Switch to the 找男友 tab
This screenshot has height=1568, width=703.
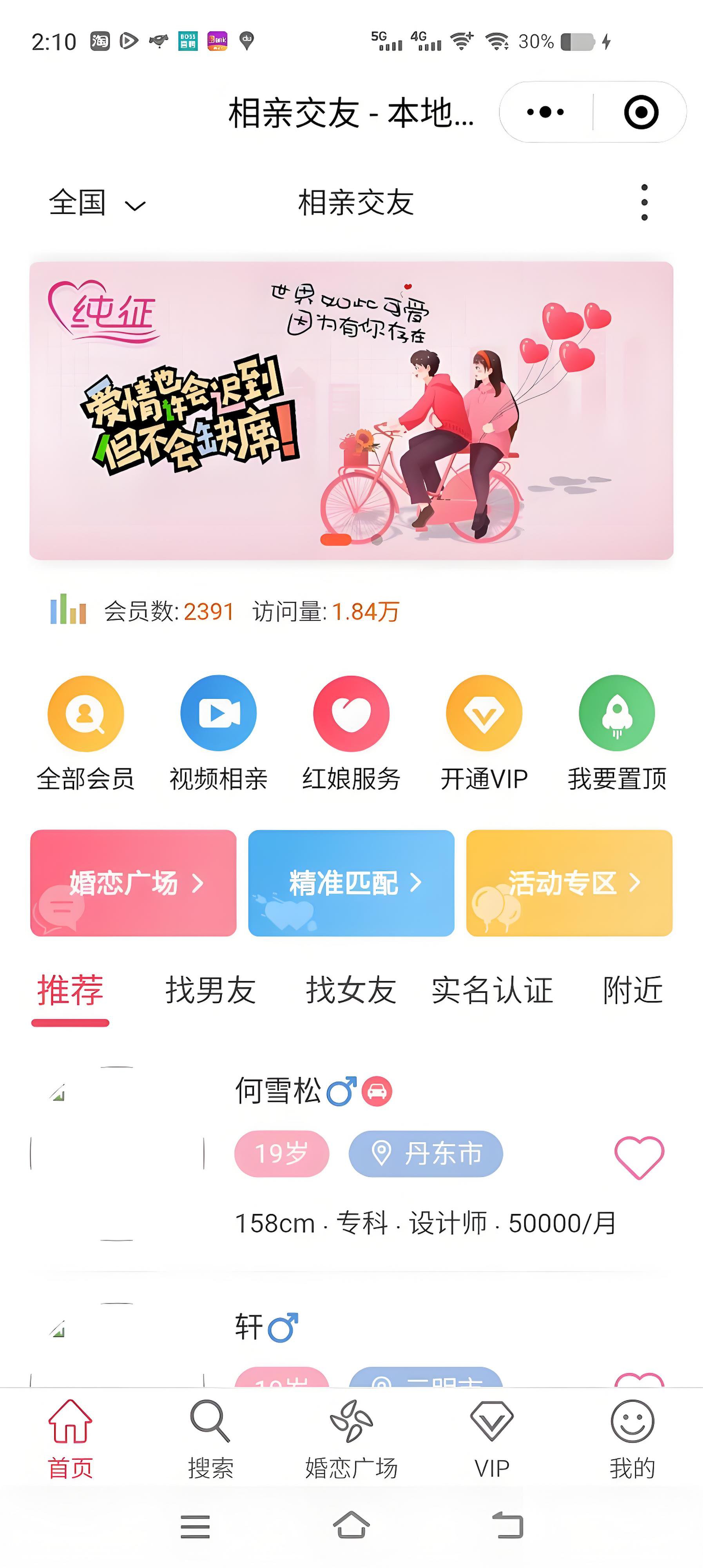[210, 990]
